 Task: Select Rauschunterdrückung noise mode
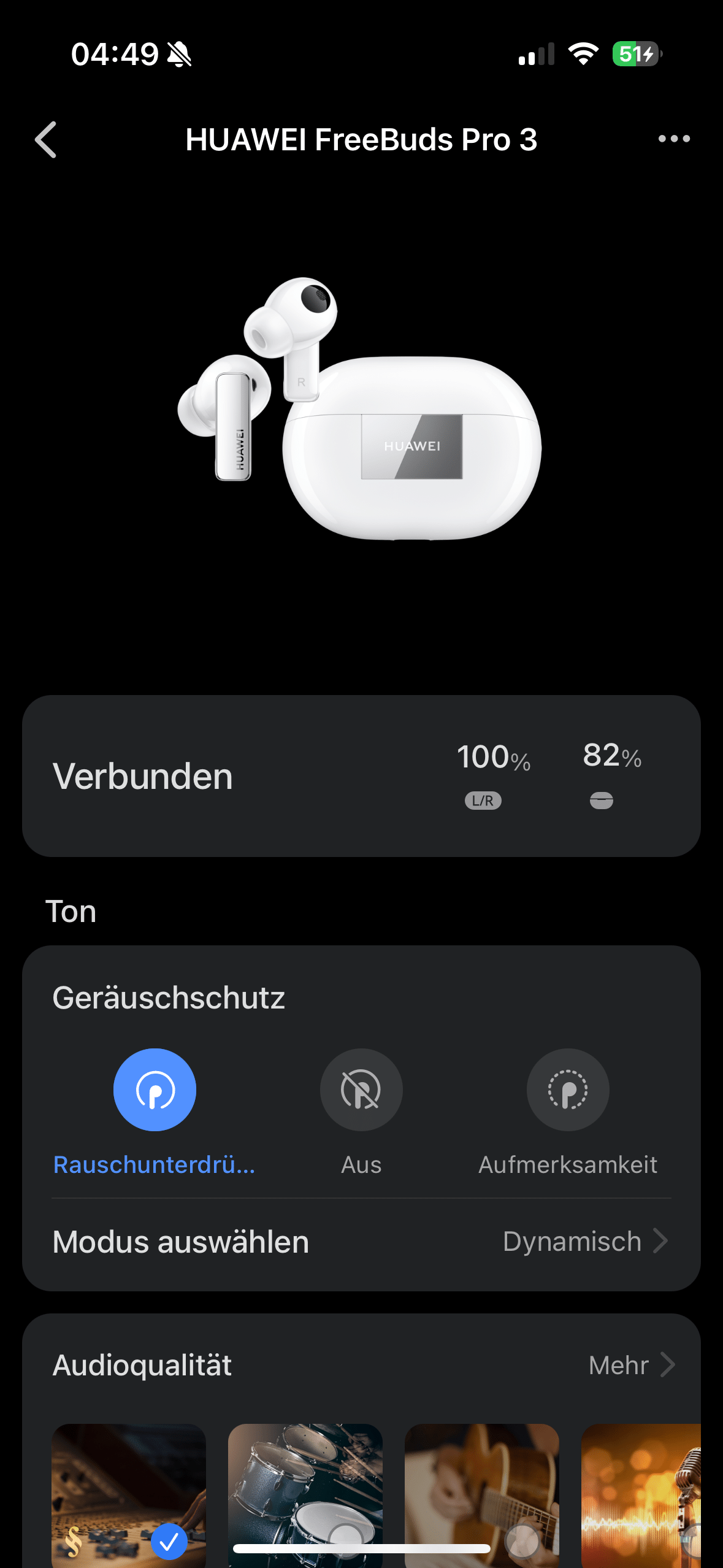[155, 1090]
